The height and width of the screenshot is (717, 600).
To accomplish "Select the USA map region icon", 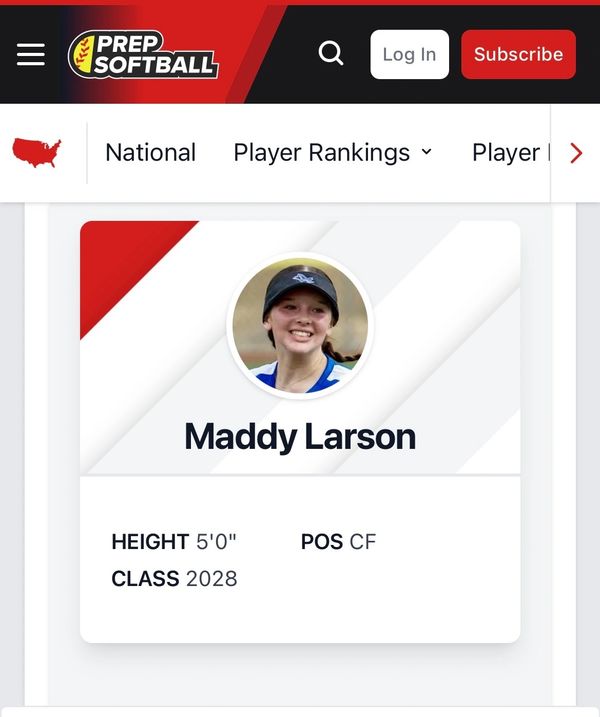I will (37, 153).
